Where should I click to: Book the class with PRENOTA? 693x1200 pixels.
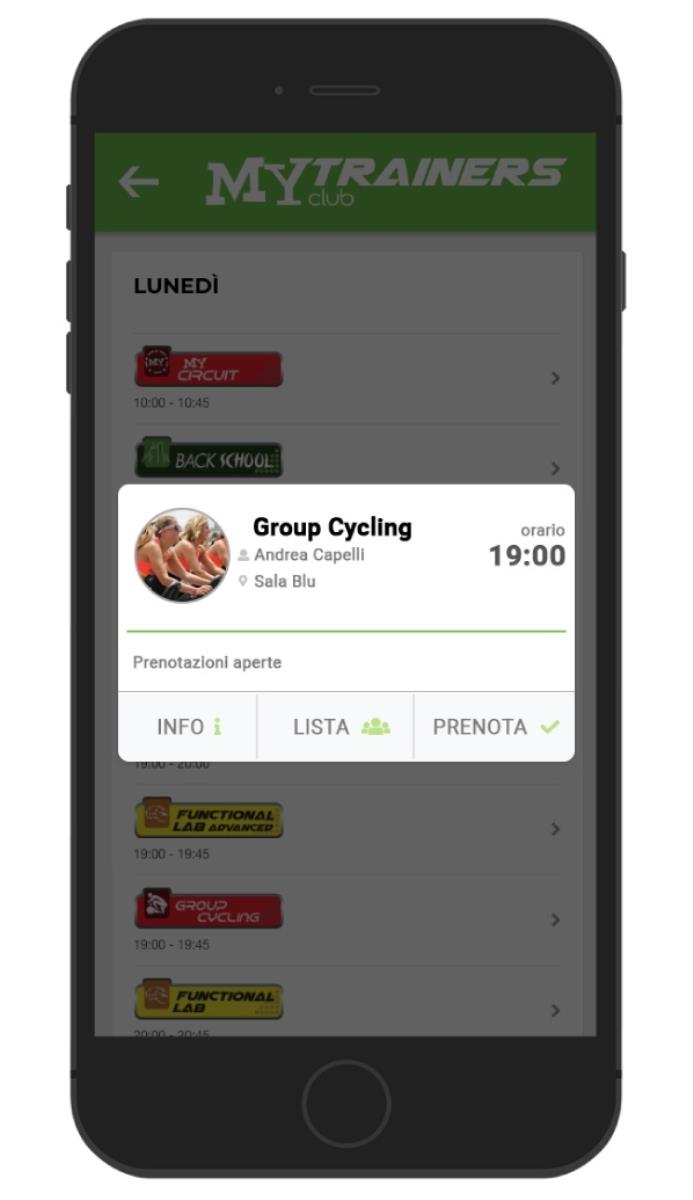coord(494,727)
